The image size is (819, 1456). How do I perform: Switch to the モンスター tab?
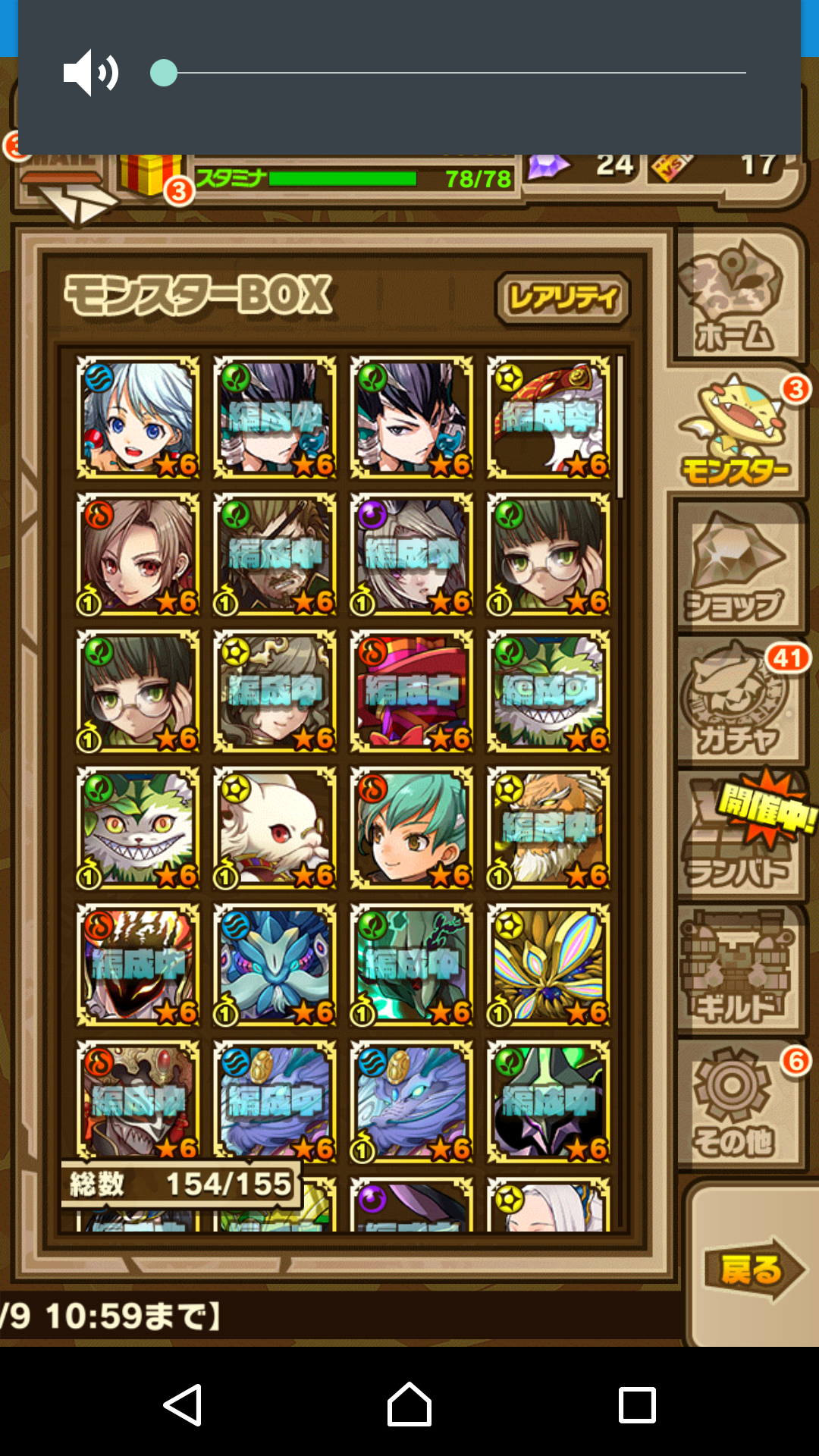736,434
